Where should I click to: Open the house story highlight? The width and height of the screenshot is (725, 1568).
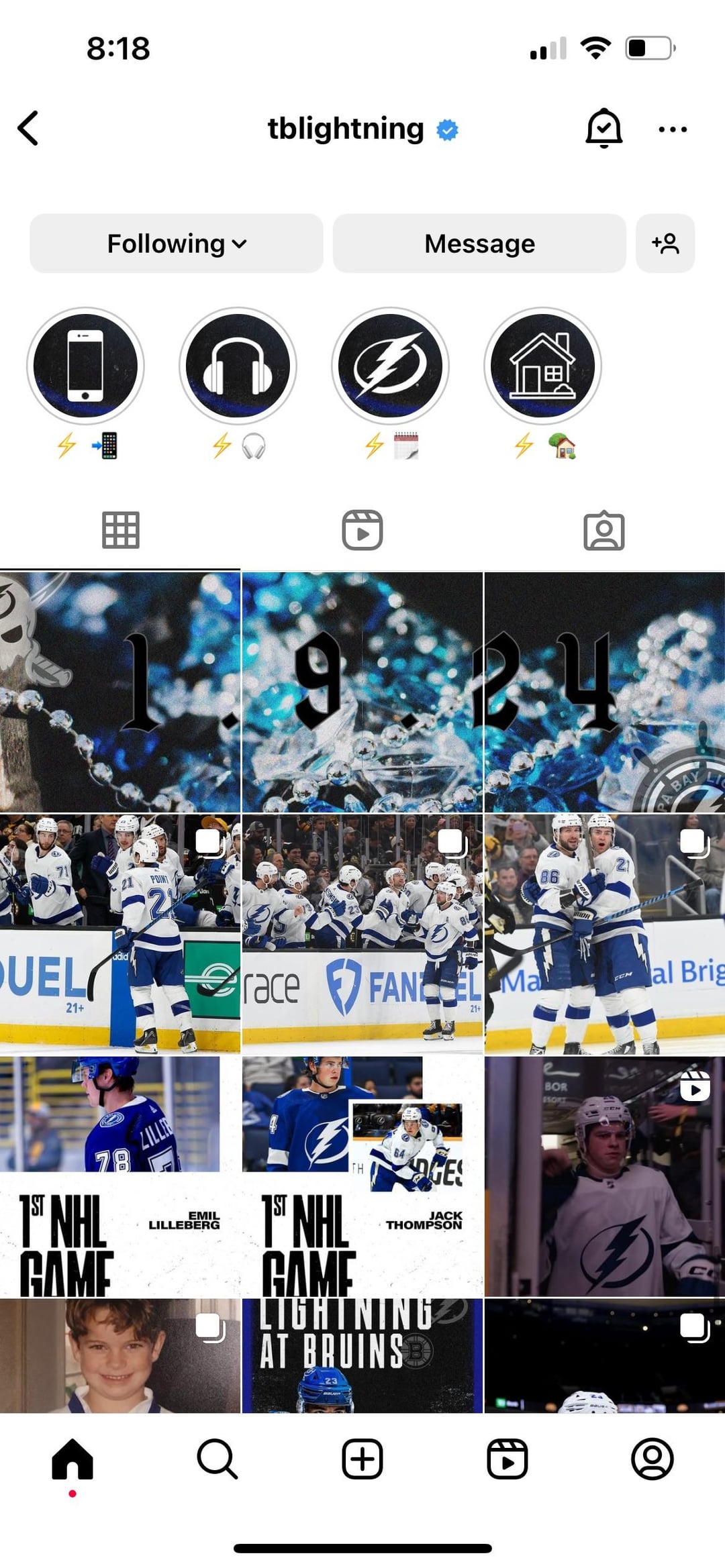click(542, 366)
